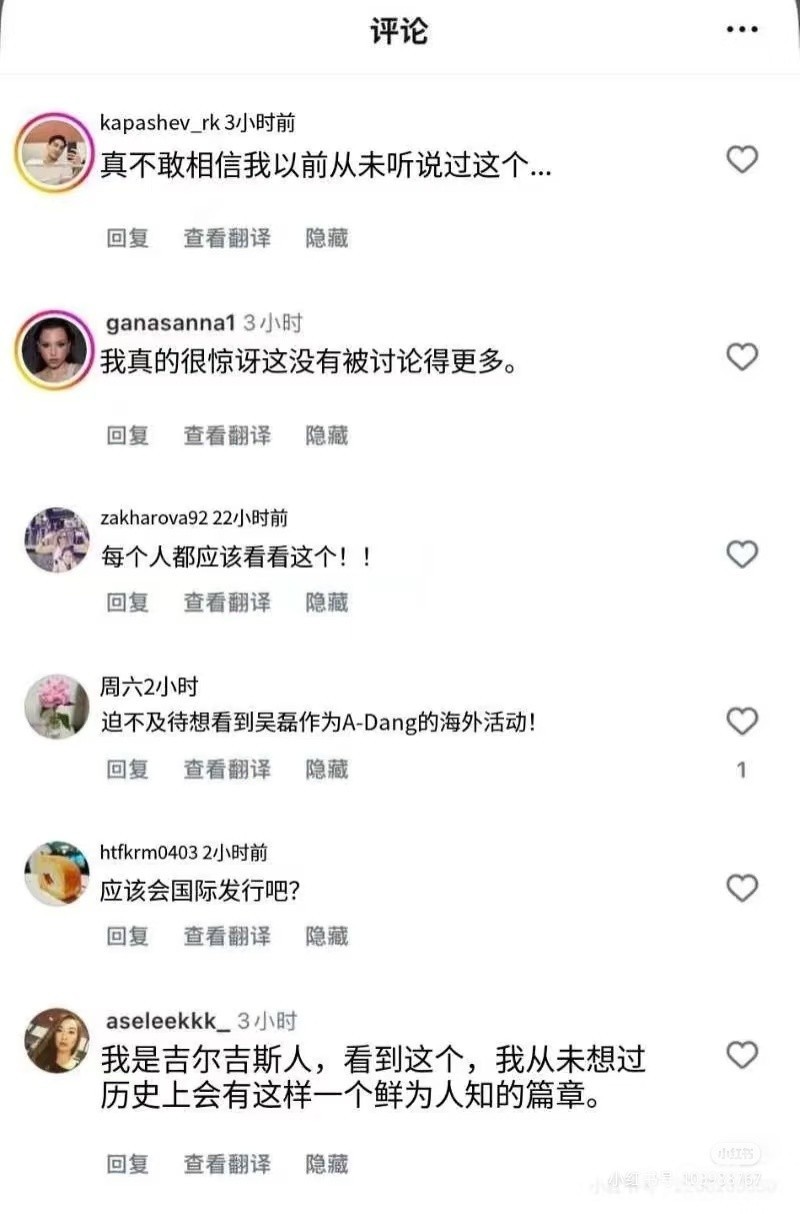The height and width of the screenshot is (1214, 800).
Task: Like zakharova92's comment
Action: tap(741, 554)
